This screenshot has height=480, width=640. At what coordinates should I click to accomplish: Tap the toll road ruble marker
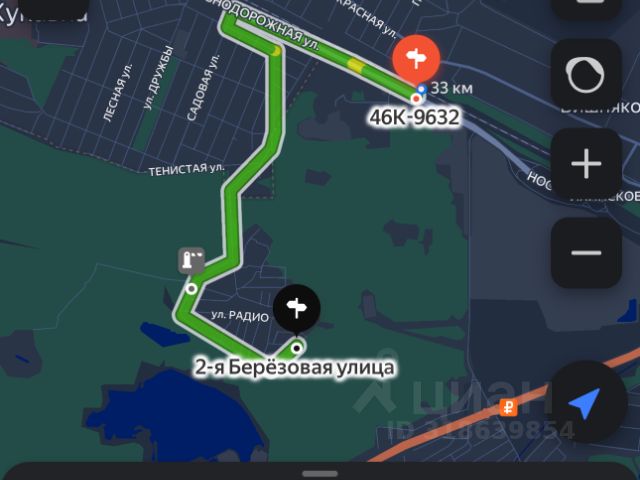tap(508, 407)
